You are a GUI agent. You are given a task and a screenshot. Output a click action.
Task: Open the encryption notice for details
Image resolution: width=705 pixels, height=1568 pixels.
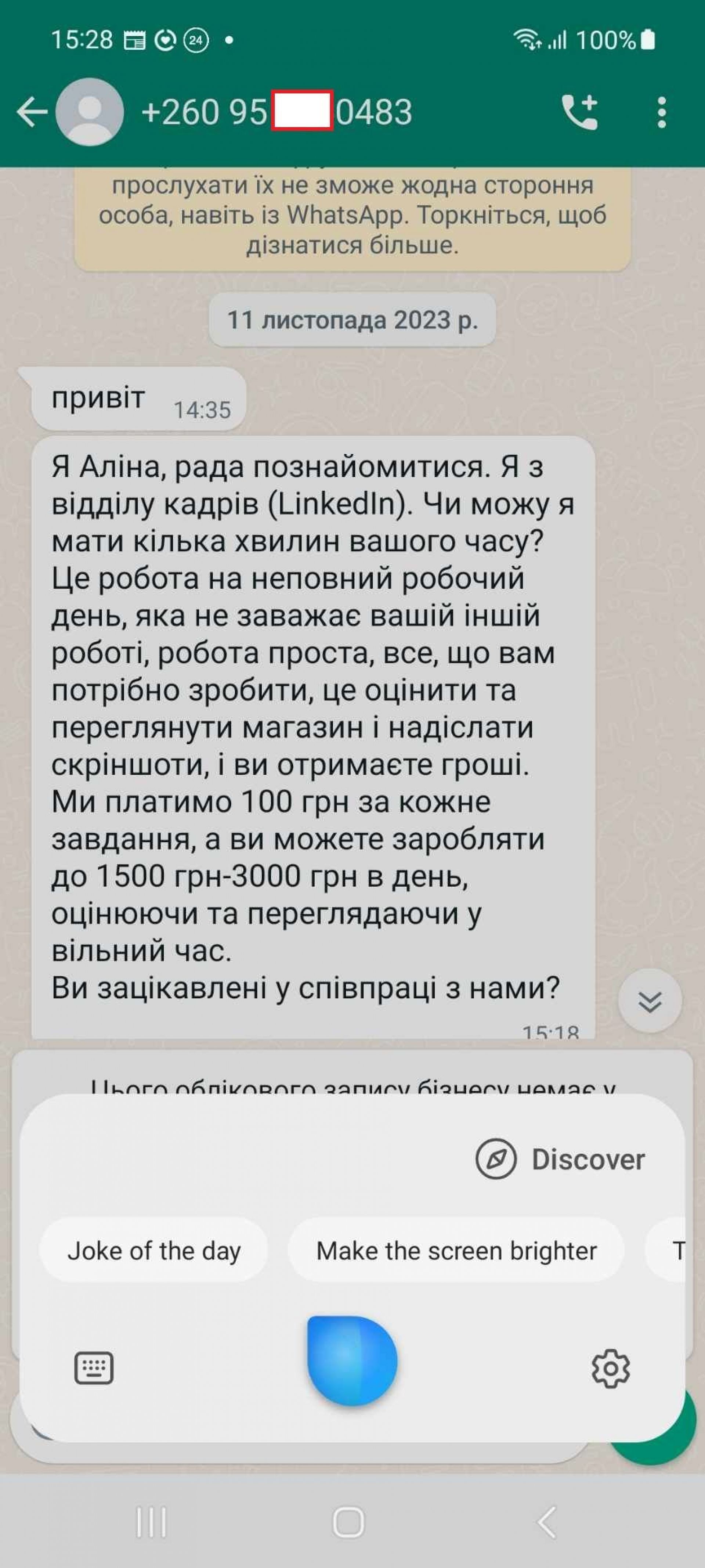click(352, 216)
